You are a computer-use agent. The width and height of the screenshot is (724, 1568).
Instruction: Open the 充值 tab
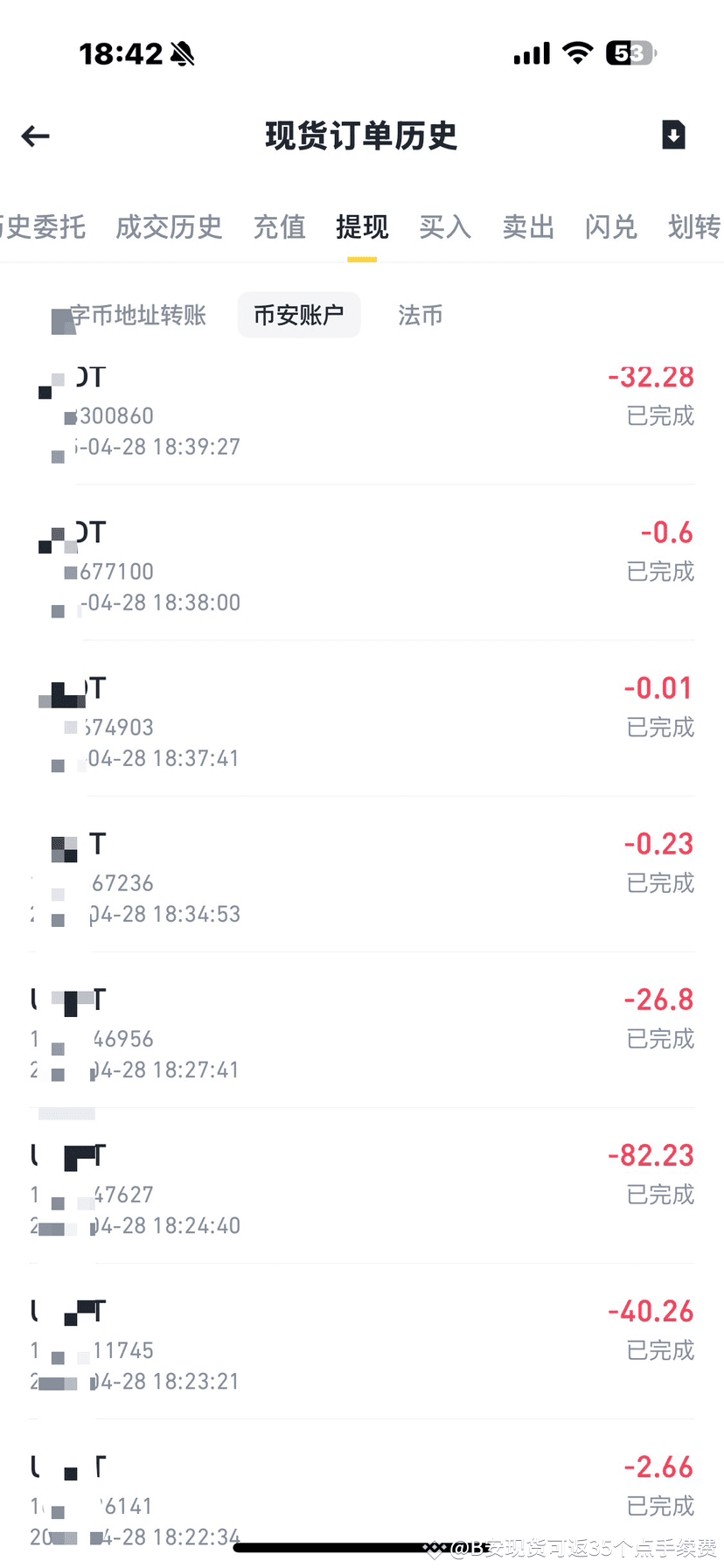(280, 226)
